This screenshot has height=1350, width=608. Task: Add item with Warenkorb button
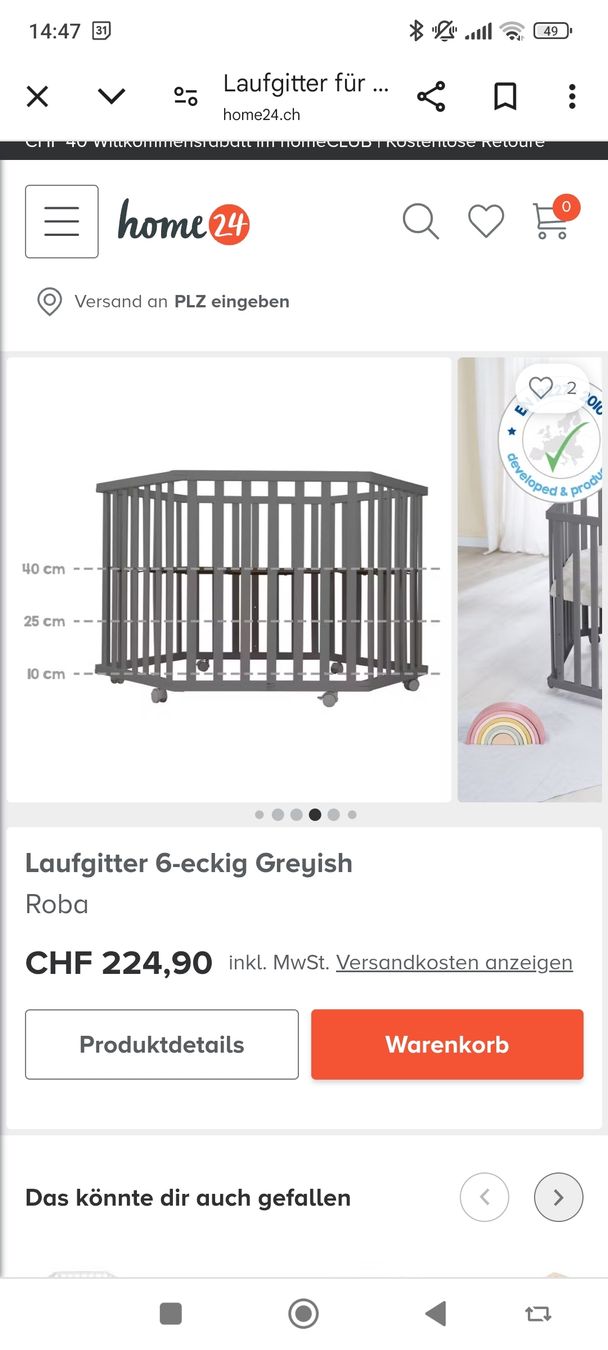[447, 1044]
